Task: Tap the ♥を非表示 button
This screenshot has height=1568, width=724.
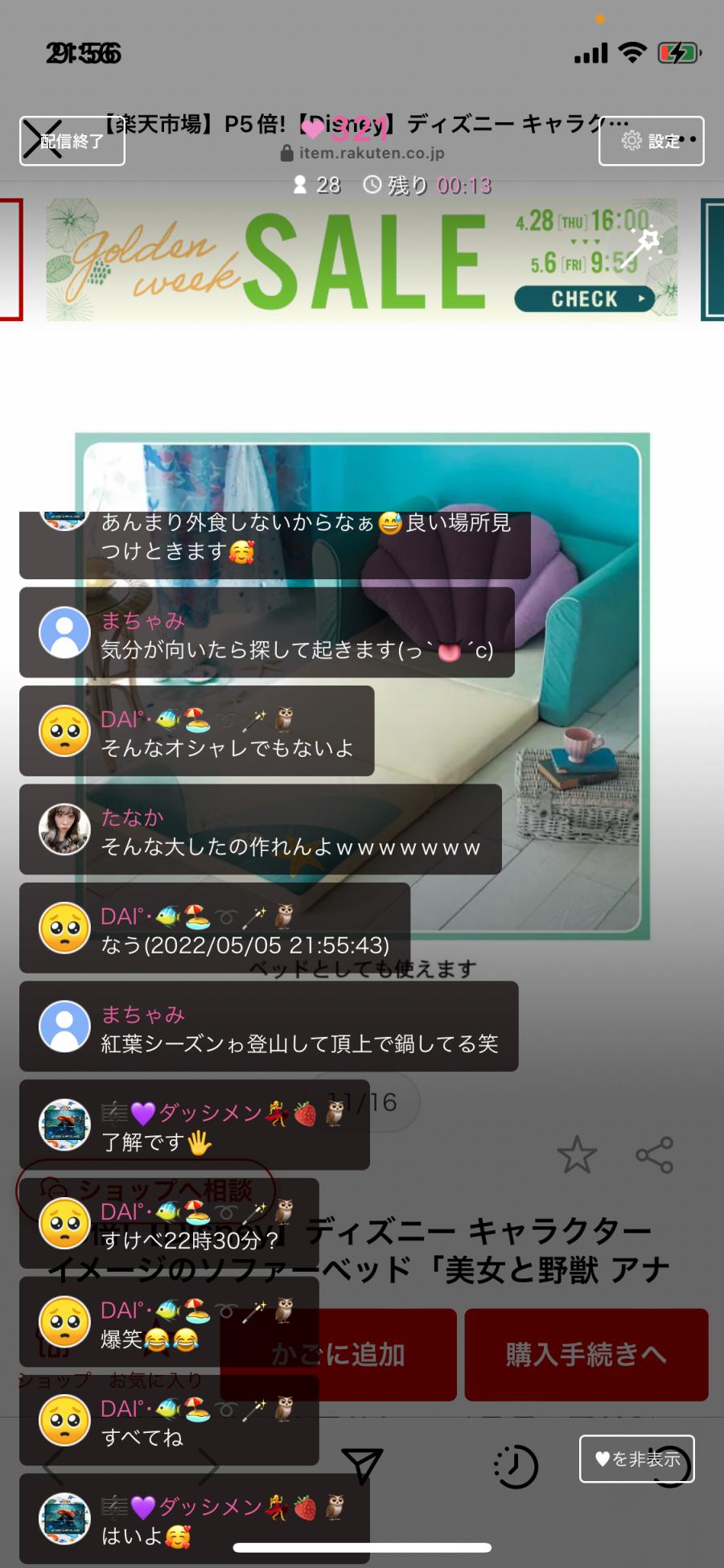Action: click(636, 1458)
